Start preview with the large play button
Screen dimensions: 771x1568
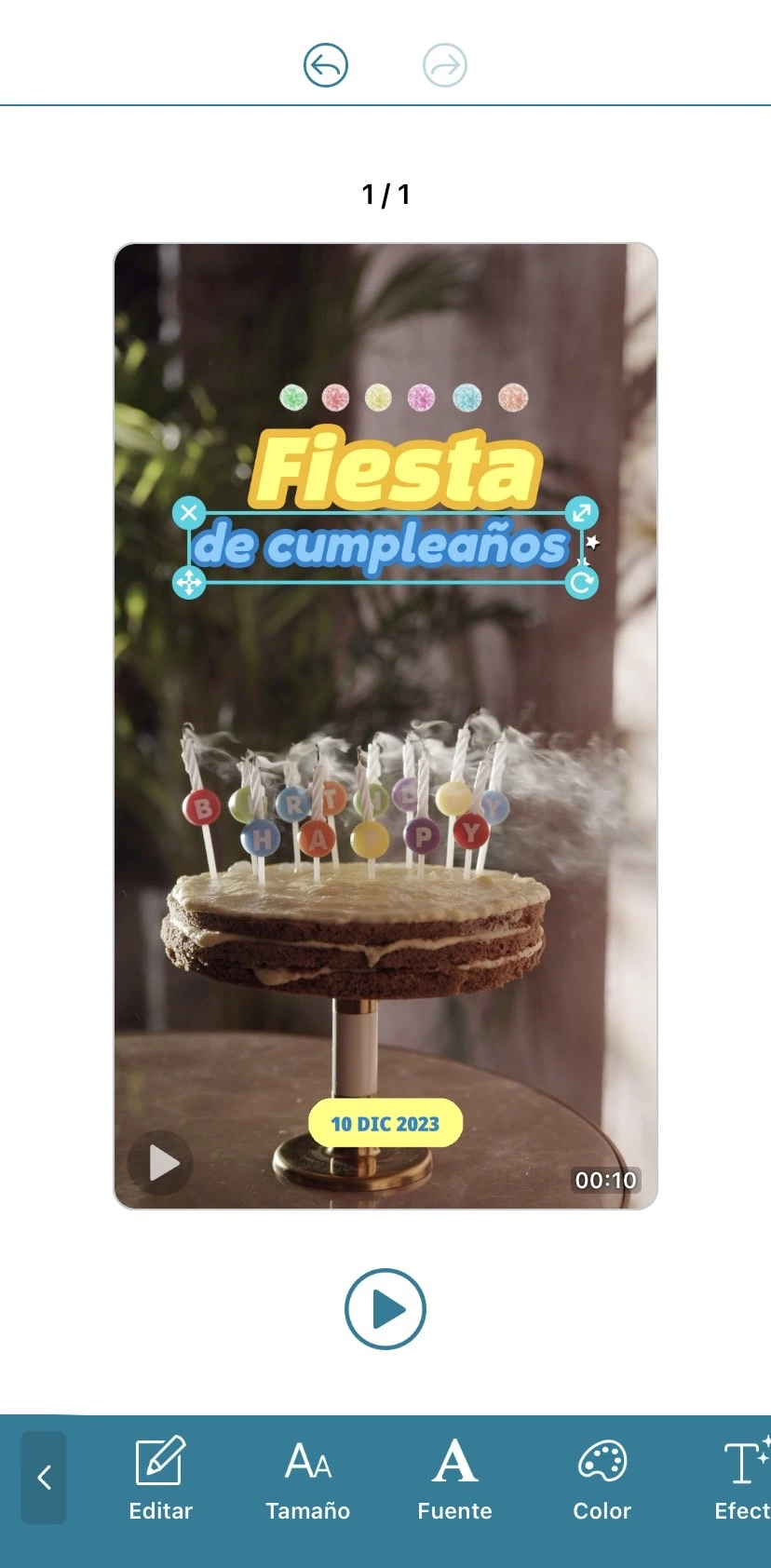tap(385, 1308)
